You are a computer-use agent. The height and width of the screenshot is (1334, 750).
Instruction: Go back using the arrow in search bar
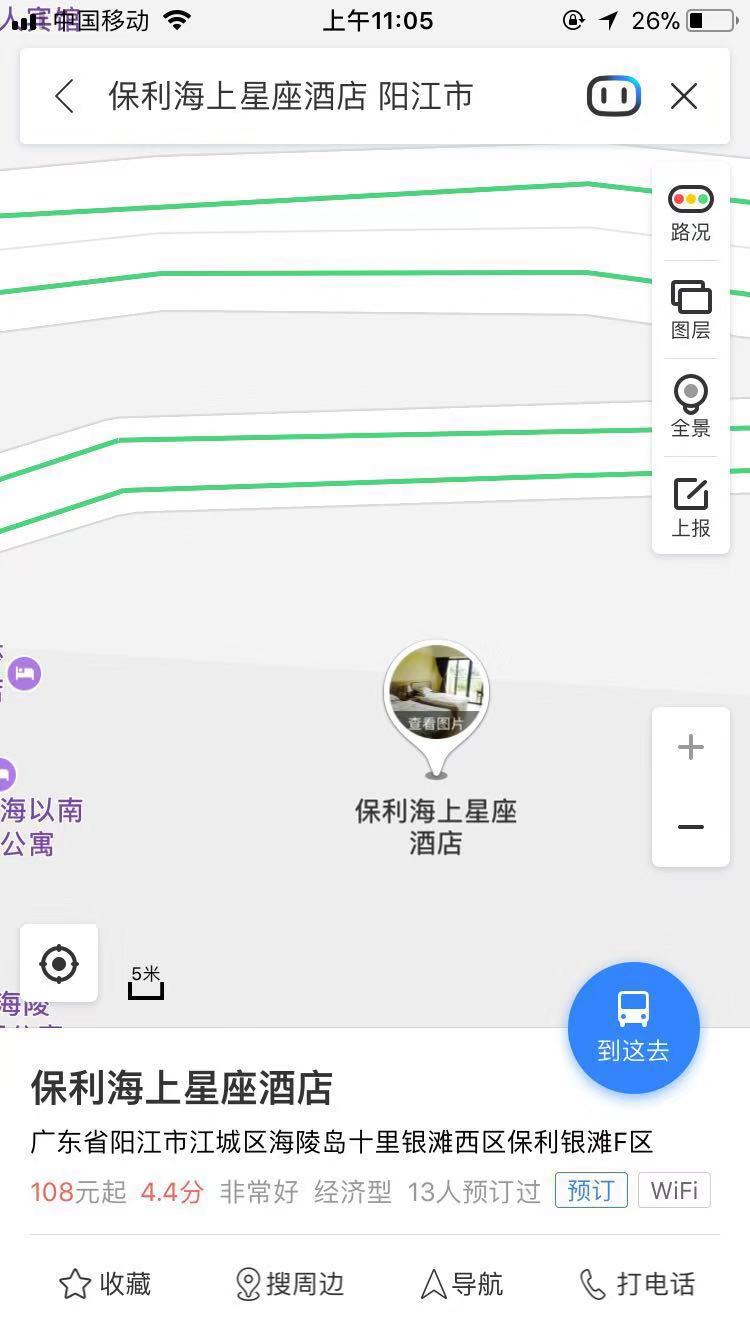click(65, 97)
